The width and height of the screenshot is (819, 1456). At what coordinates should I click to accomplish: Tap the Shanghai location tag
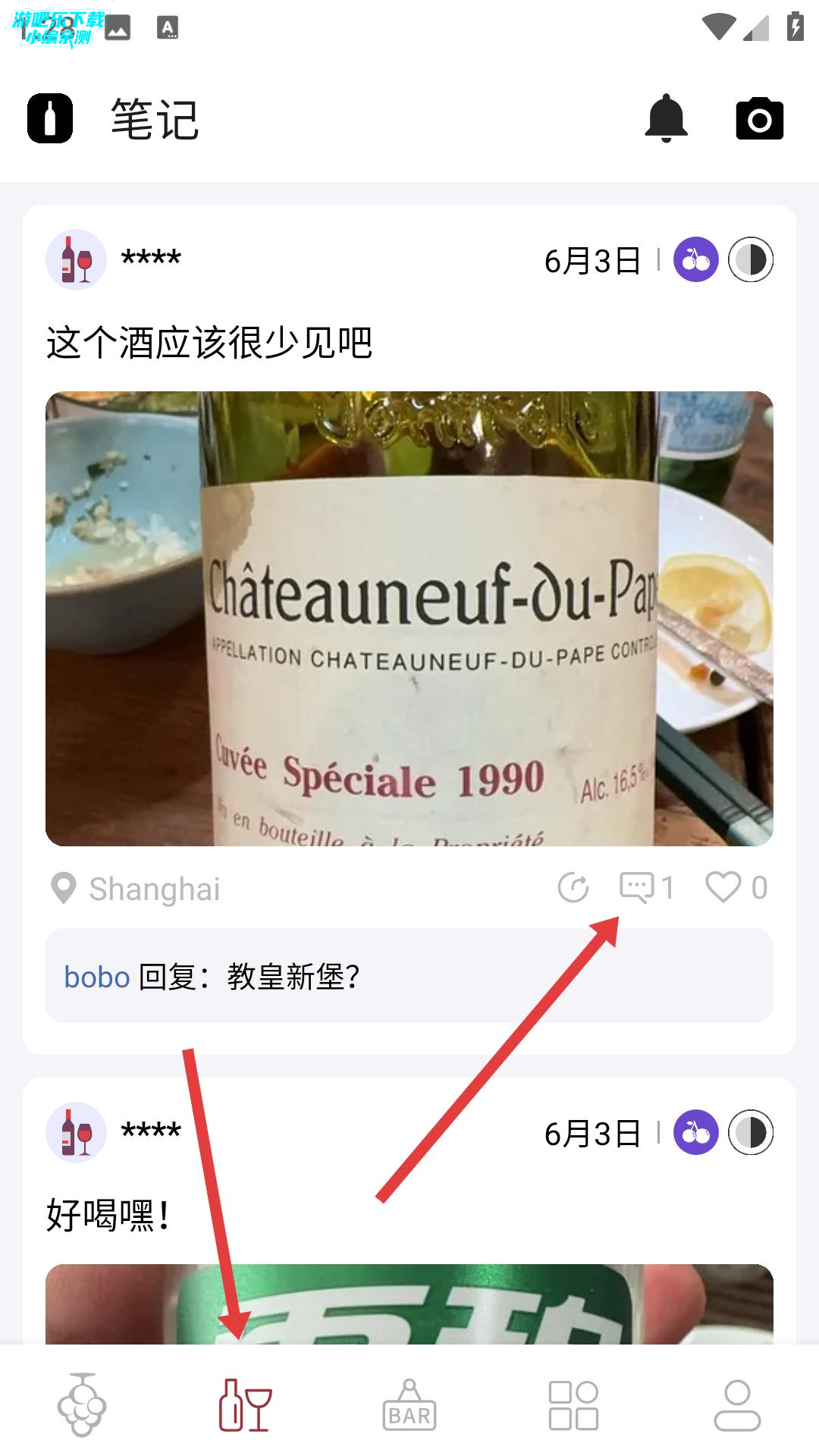(136, 889)
